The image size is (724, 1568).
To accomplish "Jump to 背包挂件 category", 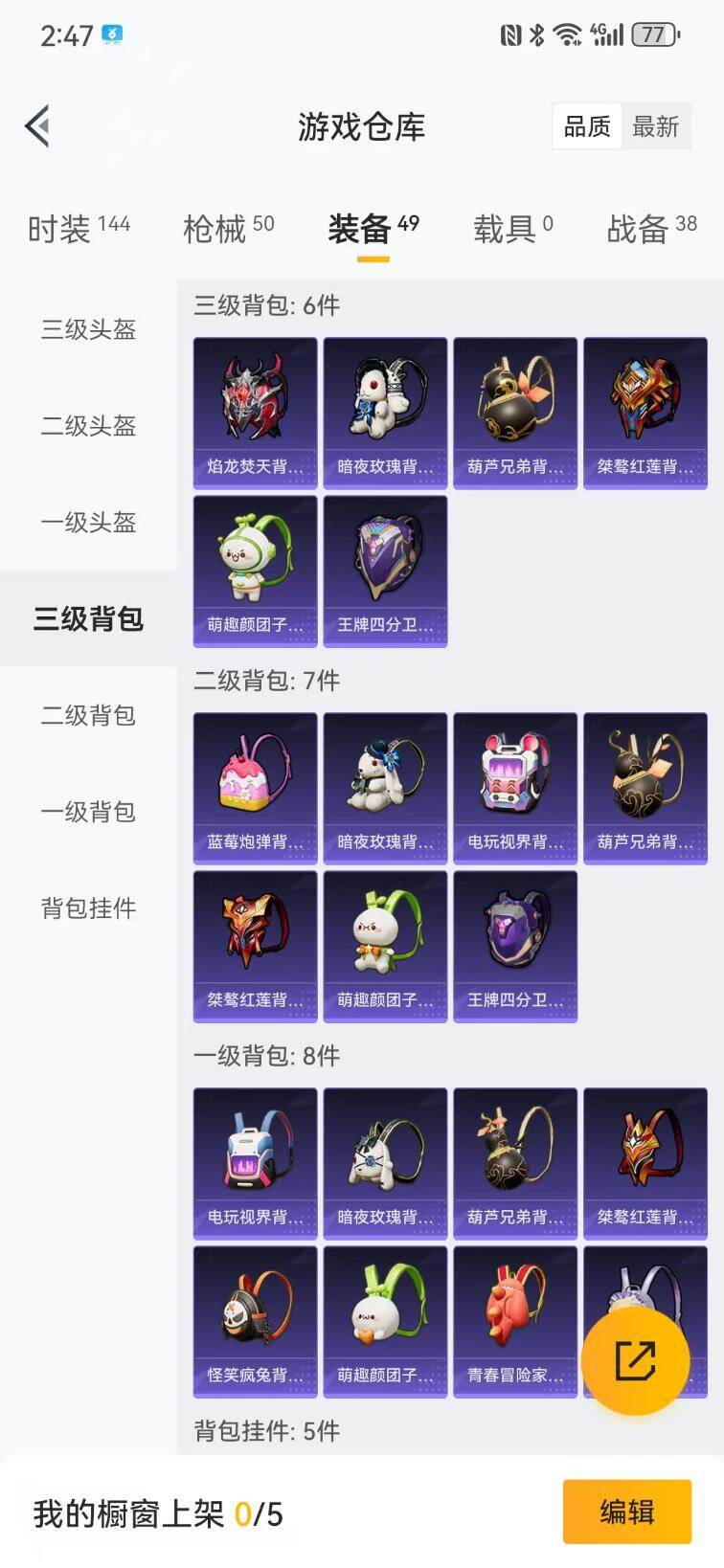I will click(88, 908).
